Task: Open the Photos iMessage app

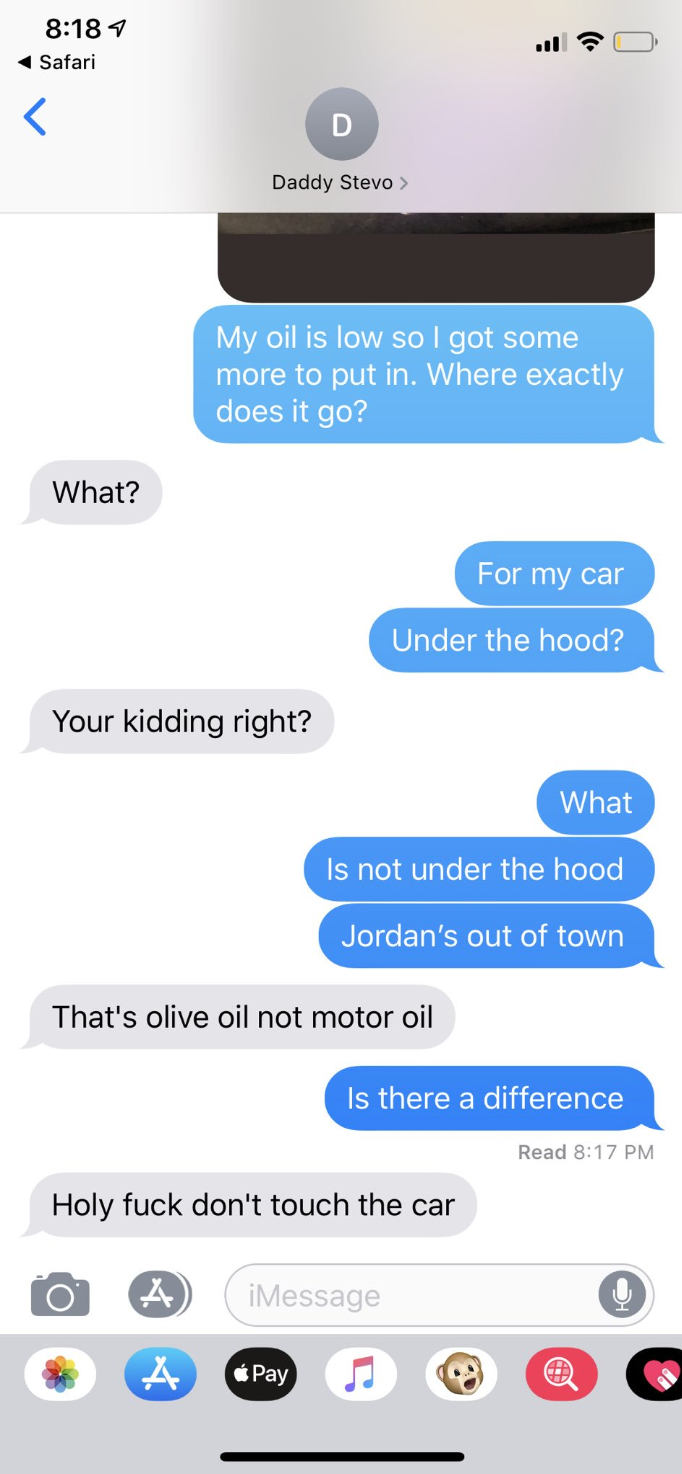Action: click(60, 1373)
